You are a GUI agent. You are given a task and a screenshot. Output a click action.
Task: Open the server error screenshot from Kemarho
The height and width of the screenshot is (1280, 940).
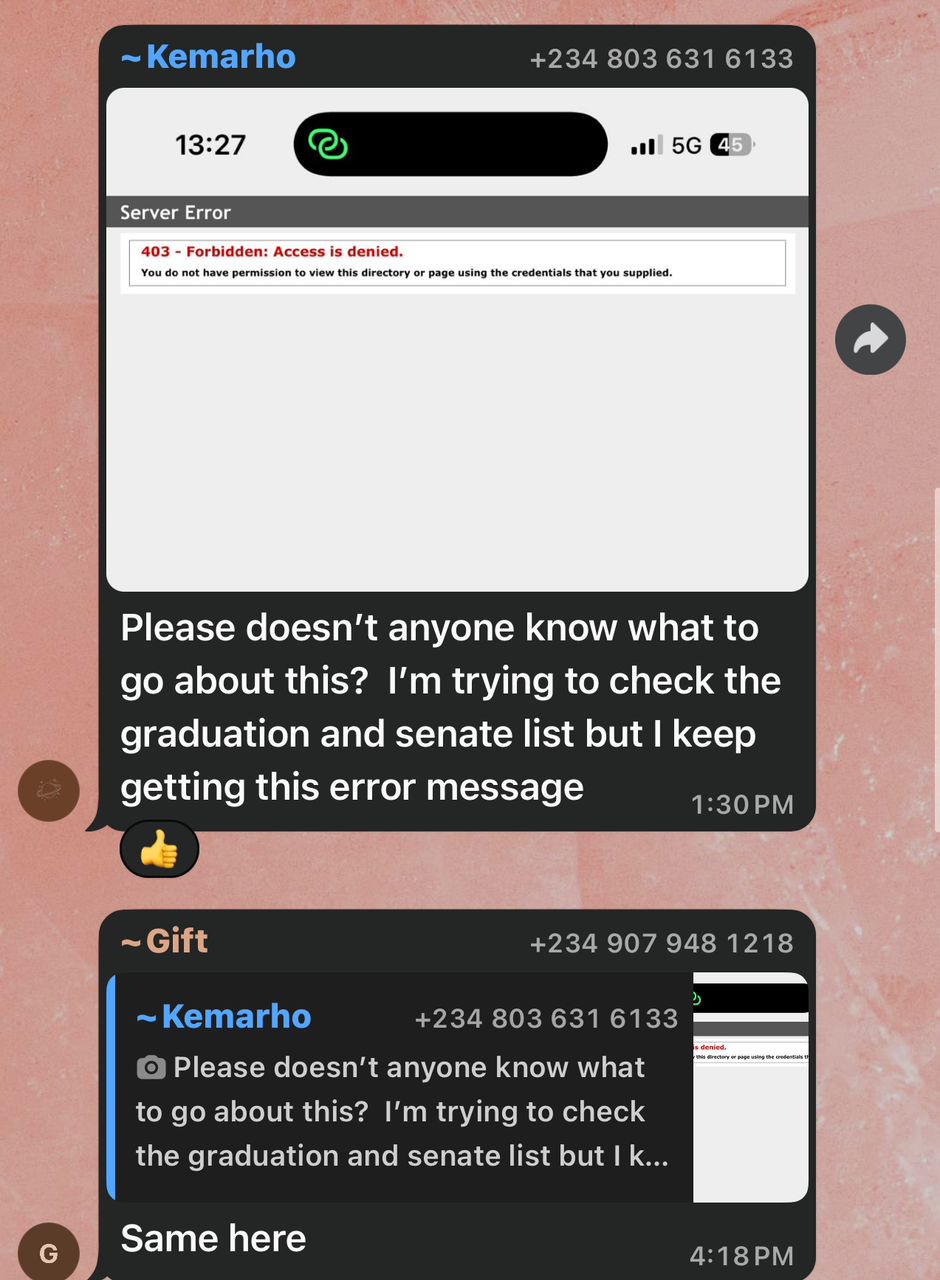tap(457, 340)
